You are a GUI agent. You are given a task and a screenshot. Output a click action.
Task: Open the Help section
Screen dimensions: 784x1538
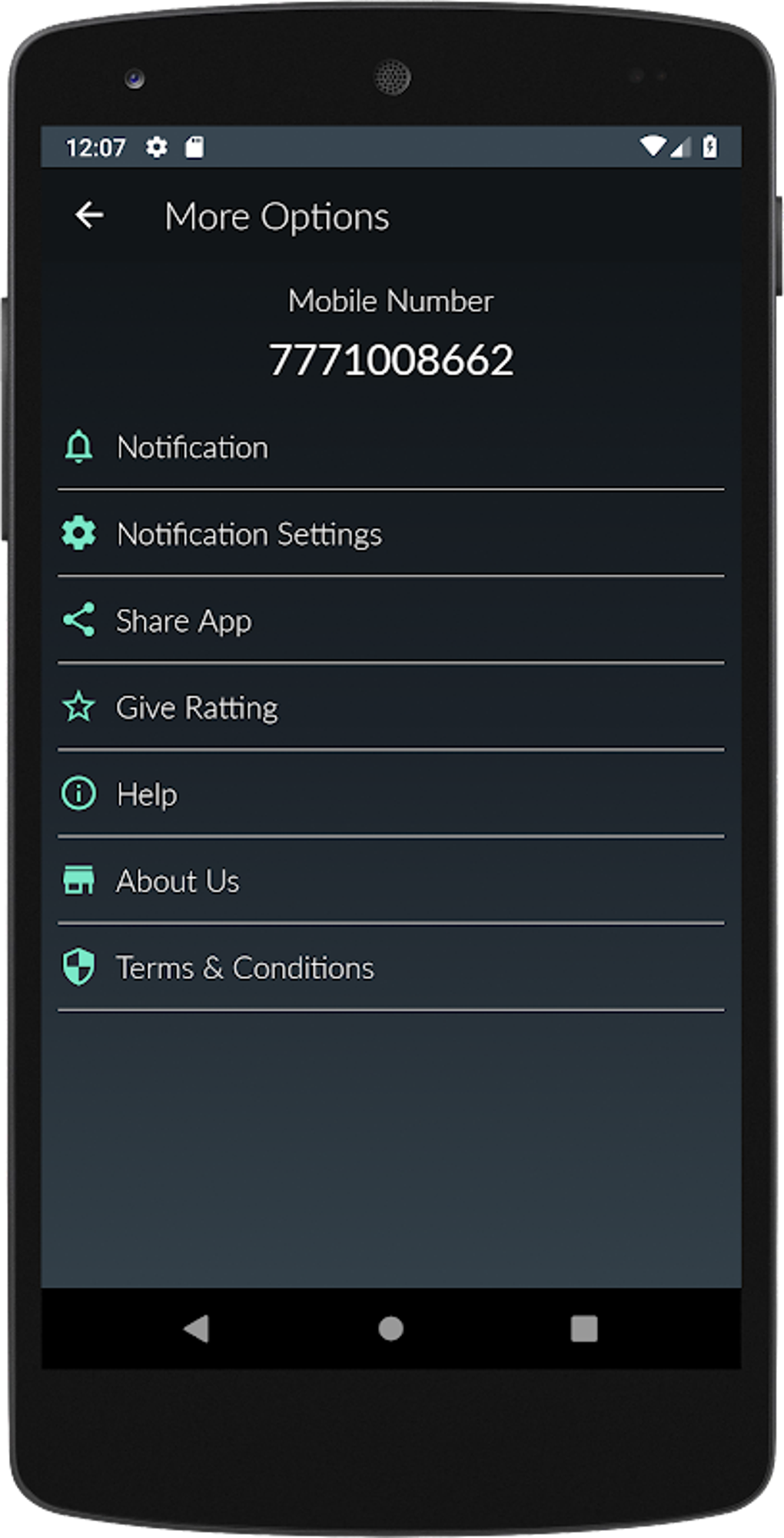coord(390,794)
